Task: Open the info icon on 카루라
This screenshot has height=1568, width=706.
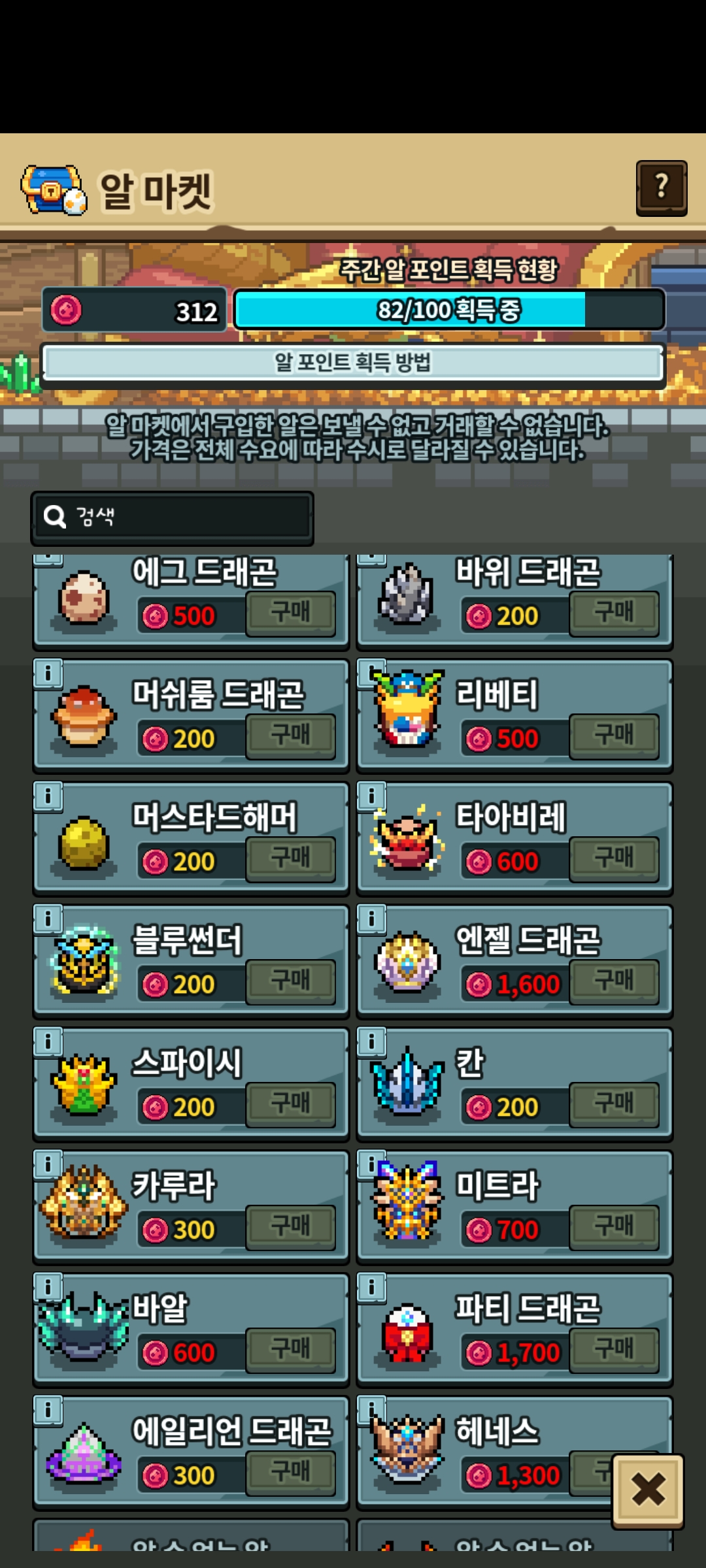Action: pos(48,1165)
